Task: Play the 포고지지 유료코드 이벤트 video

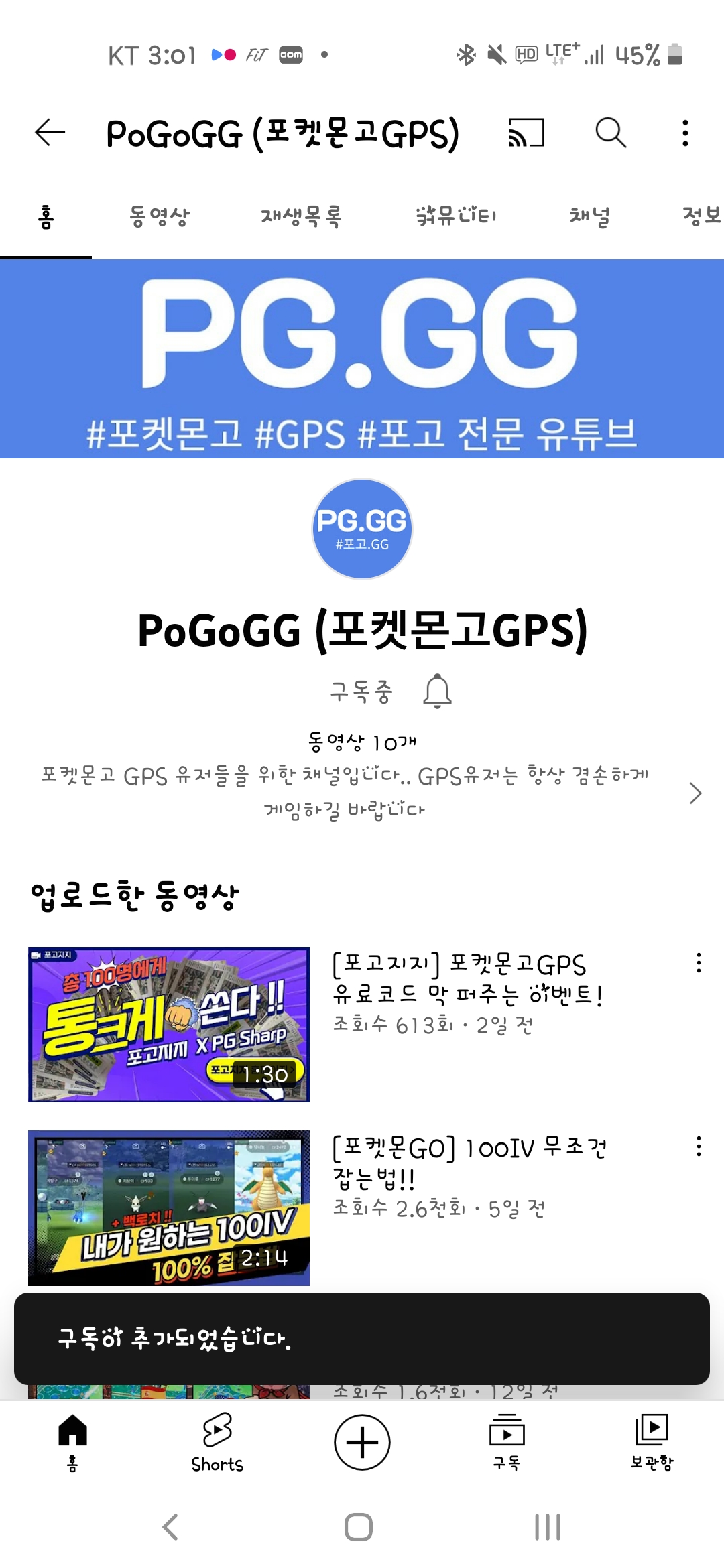Action: click(169, 1024)
